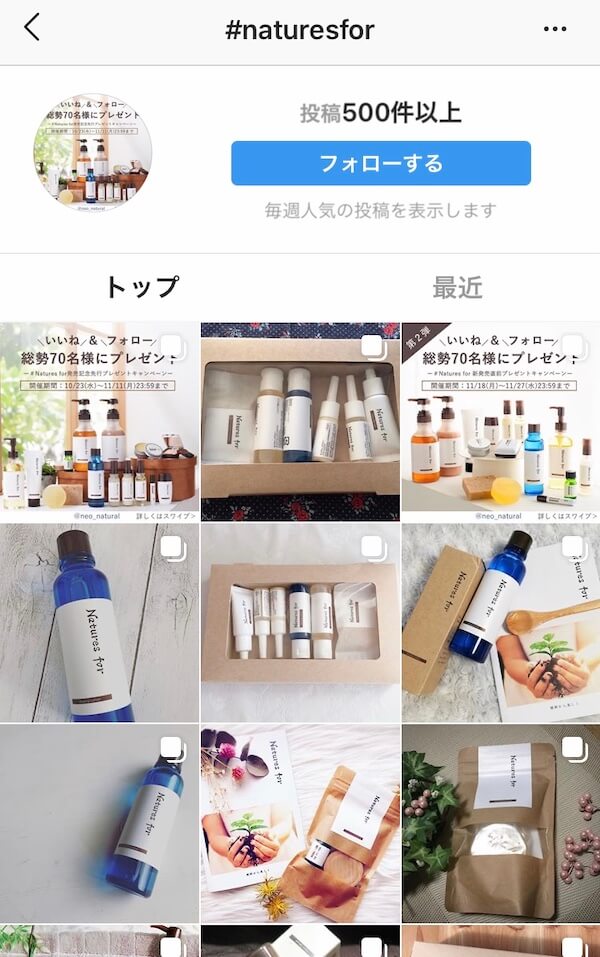Open the 10/23 giveaway campaign post

(99, 421)
